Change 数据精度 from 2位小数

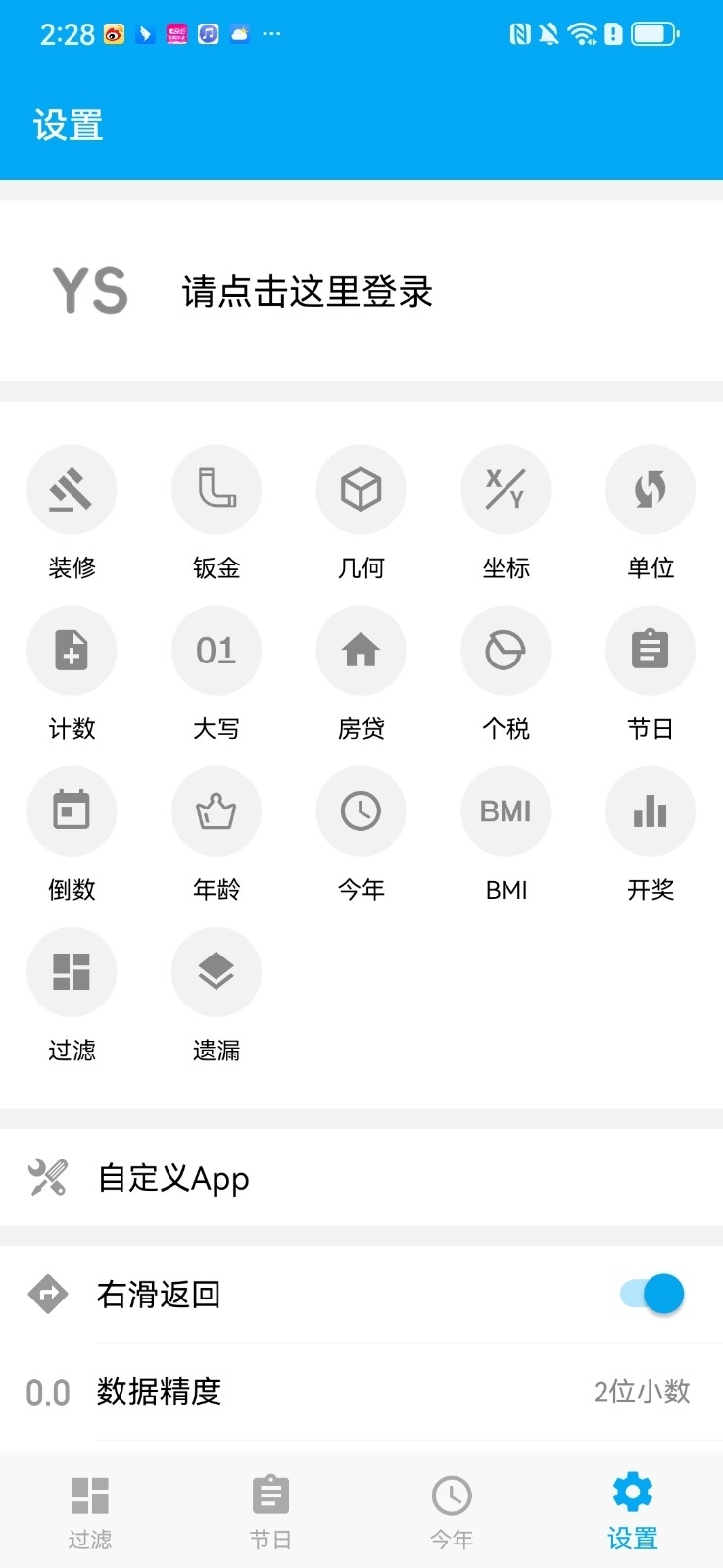[x=361, y=1392]
